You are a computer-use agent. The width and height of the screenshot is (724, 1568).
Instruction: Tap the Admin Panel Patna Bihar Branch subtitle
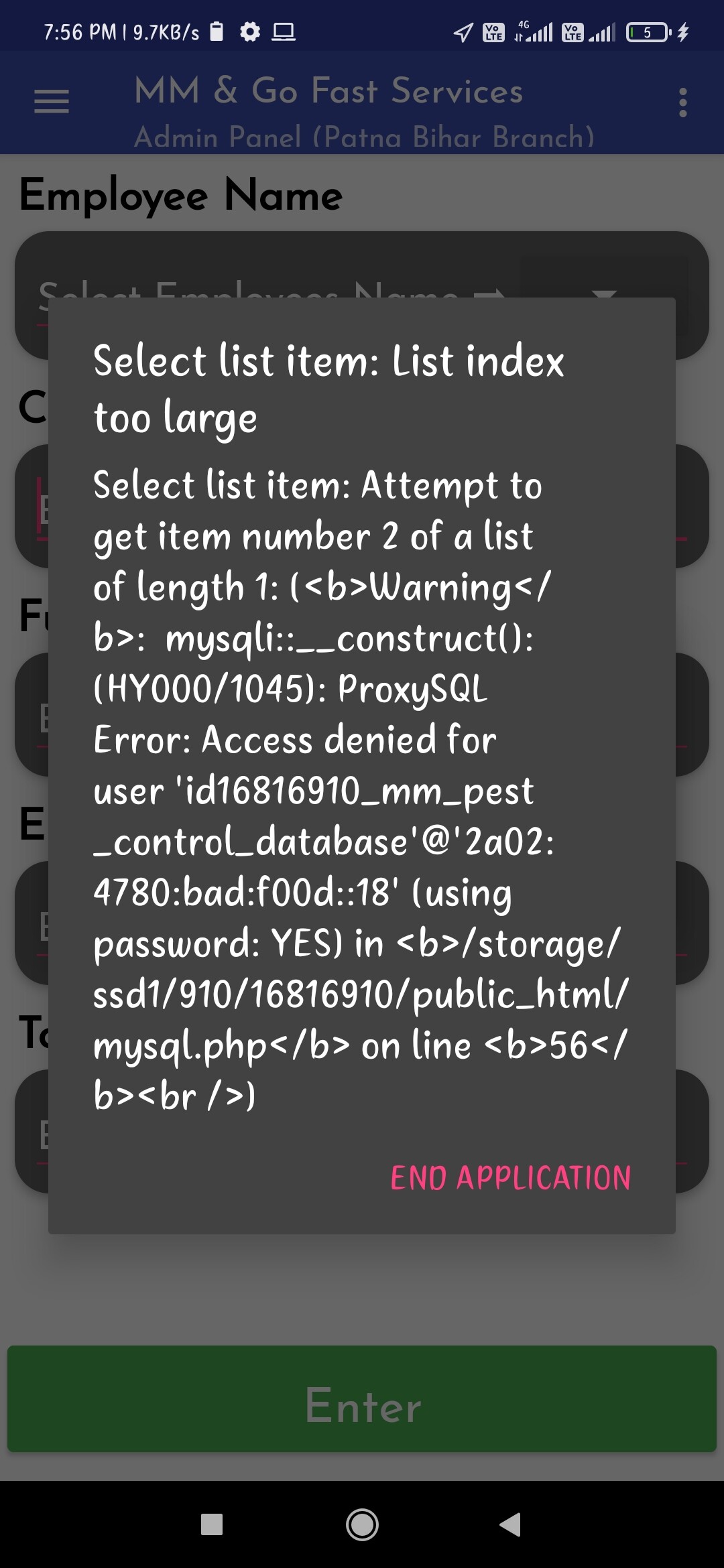point(364,137)
